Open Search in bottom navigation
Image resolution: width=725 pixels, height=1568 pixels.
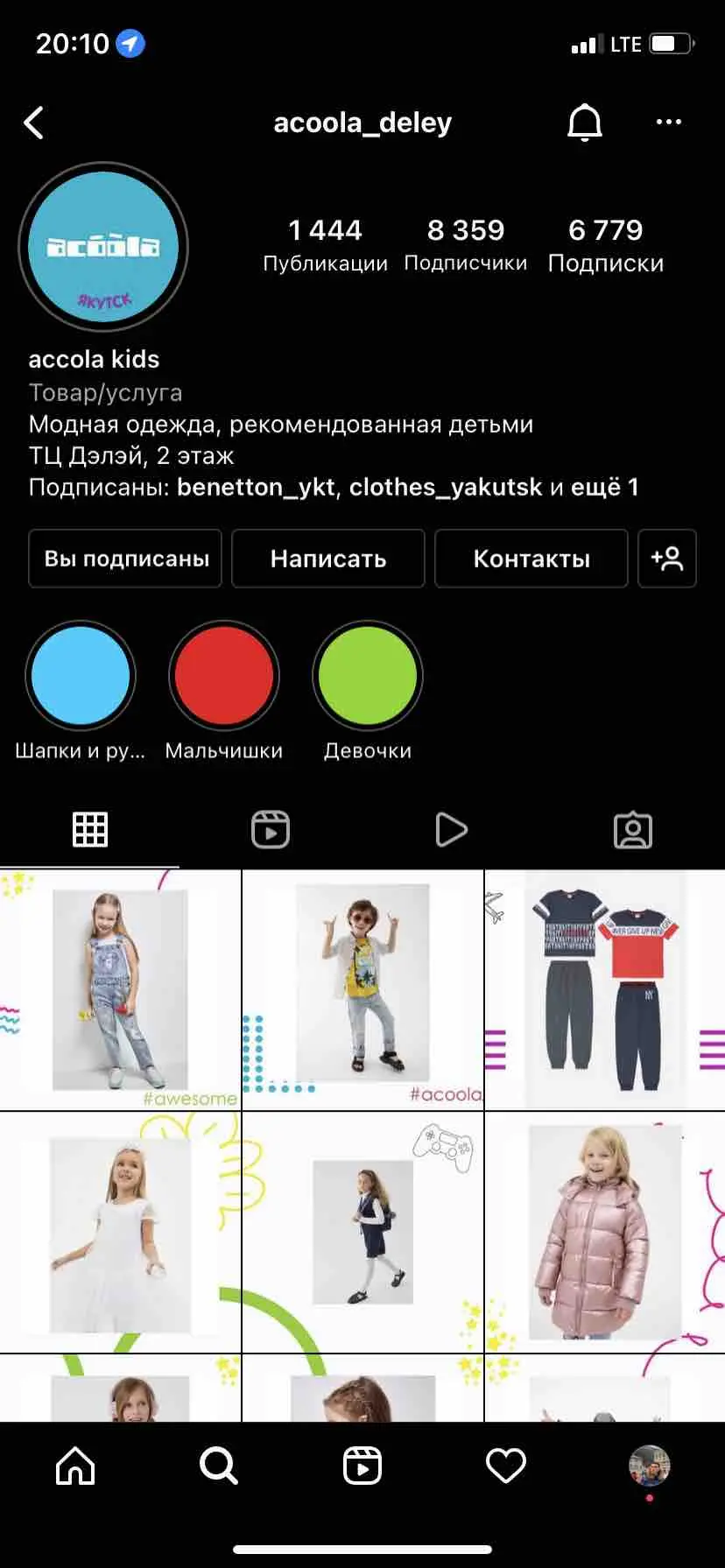(x=218, y=1465)
